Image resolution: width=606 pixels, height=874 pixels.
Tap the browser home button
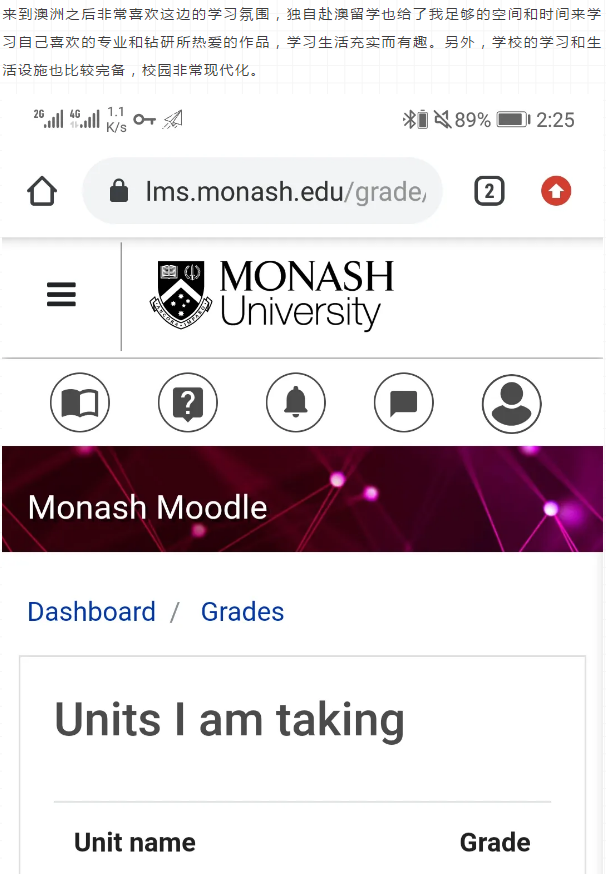[x=42, y=191]
